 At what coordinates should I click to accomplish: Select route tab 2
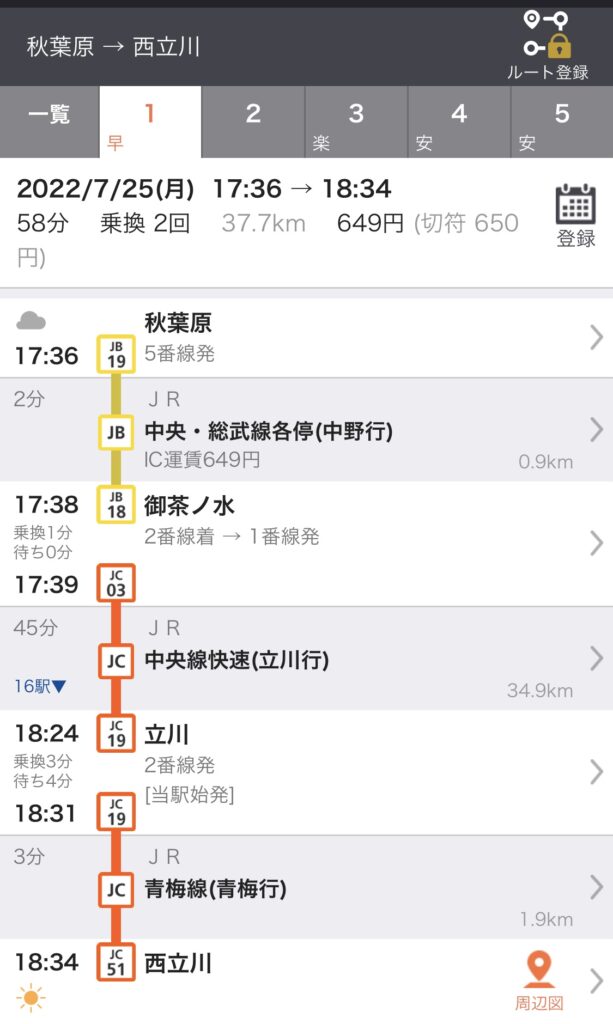pyautogui.click(x=253, y=122)
